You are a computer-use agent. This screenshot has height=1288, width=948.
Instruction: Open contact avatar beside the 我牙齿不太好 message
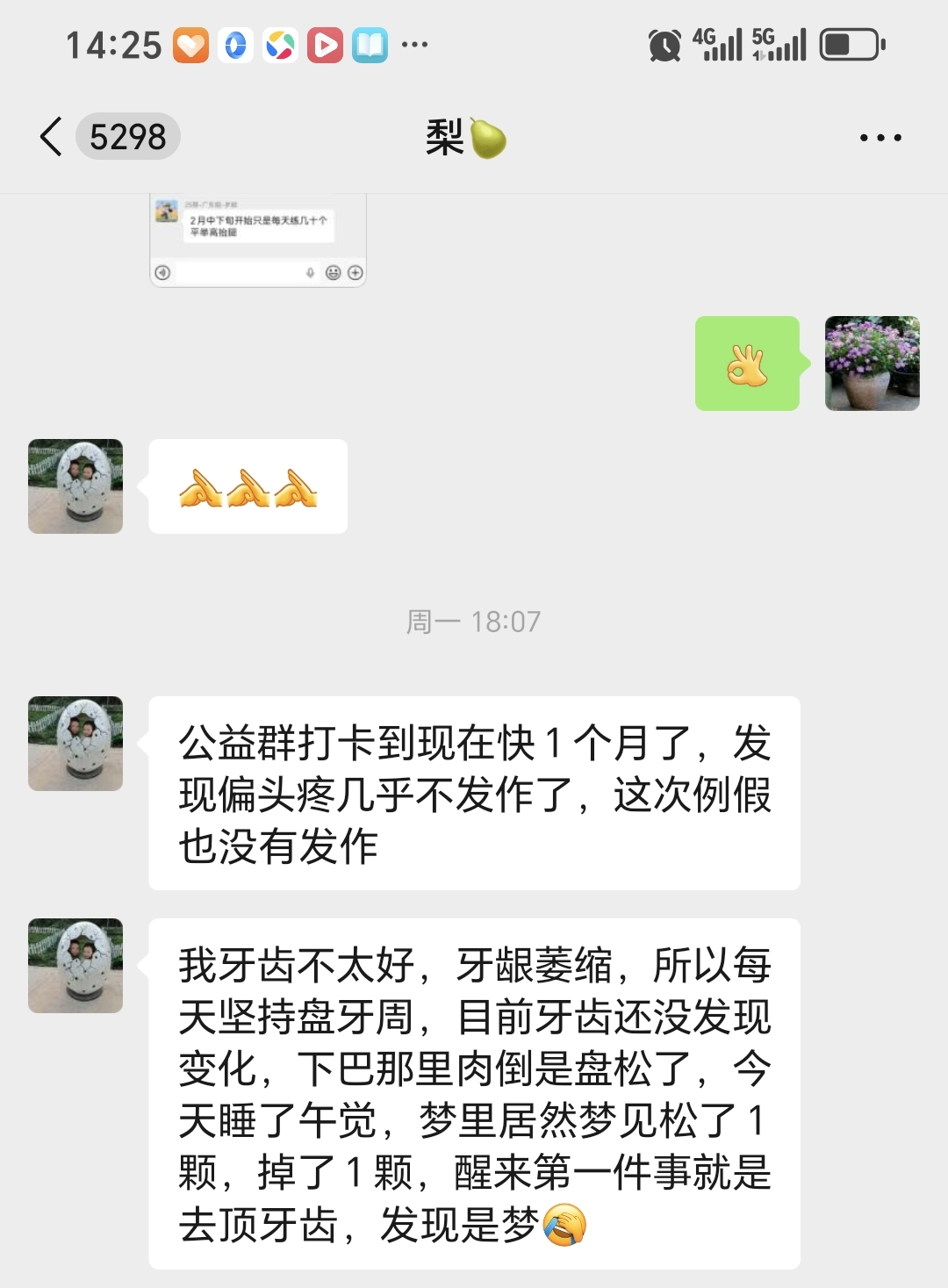tap(75, 966)
